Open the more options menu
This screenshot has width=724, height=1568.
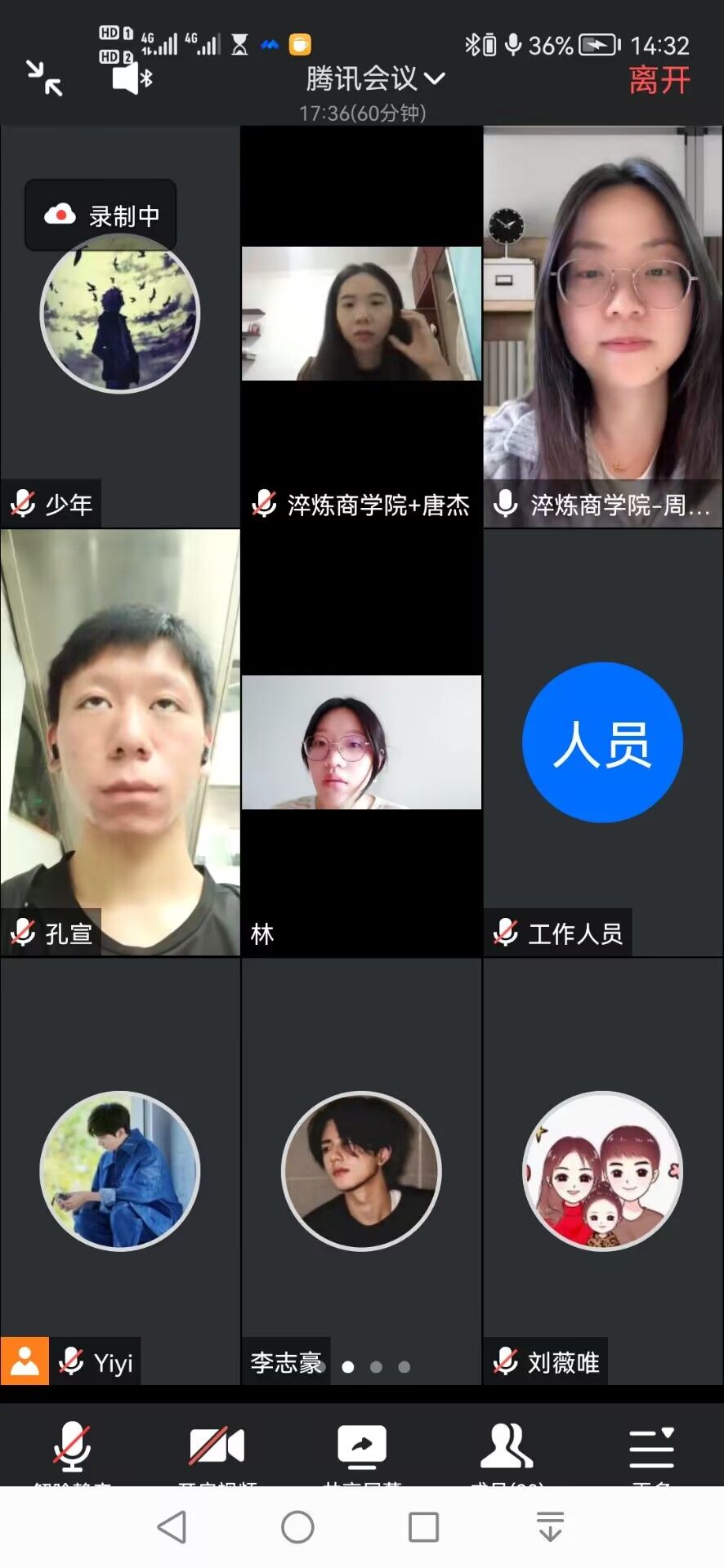point(651,1447)
